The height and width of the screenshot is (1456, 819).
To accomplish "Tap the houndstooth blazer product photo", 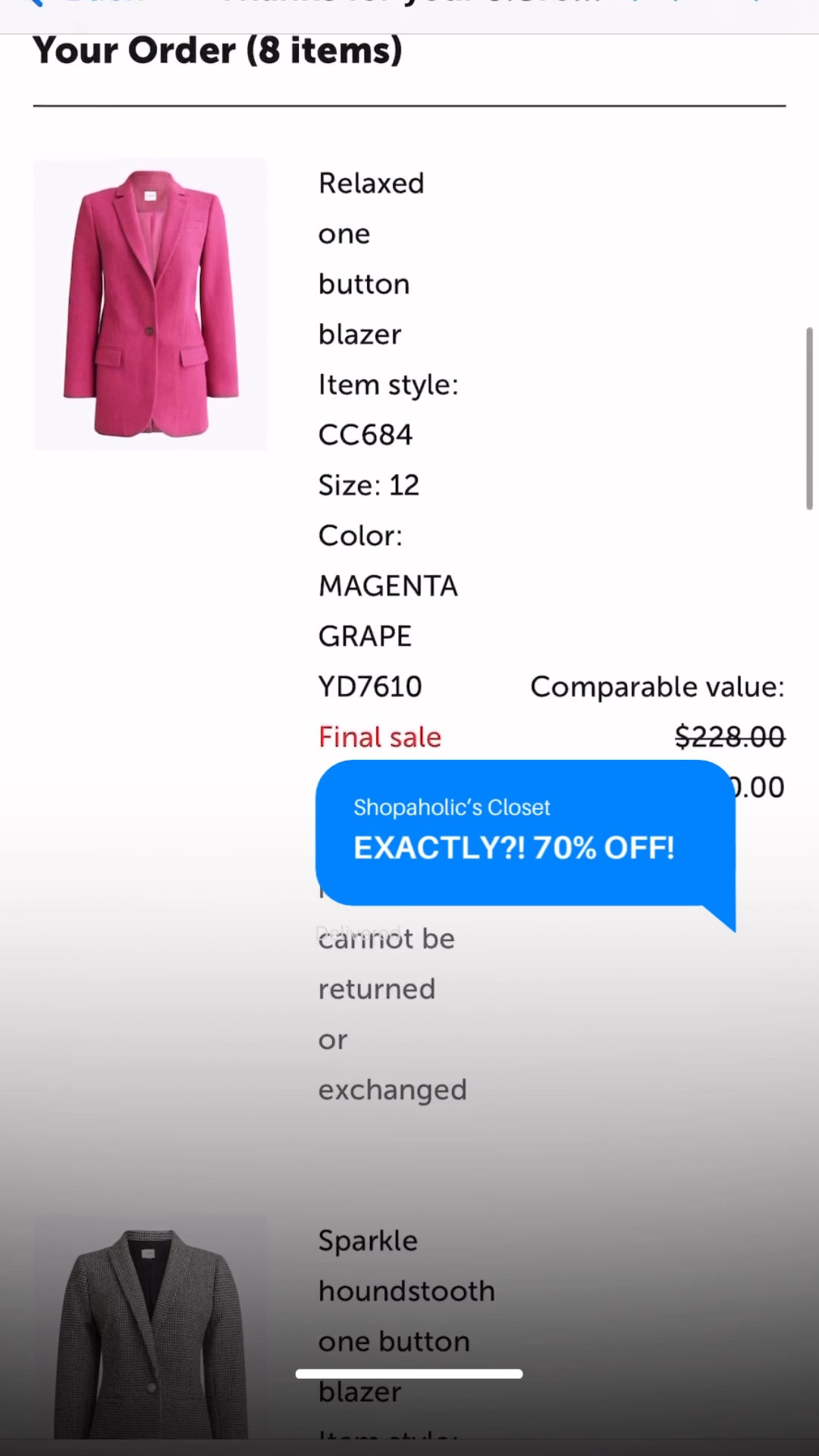I will tap(149, 1327).
